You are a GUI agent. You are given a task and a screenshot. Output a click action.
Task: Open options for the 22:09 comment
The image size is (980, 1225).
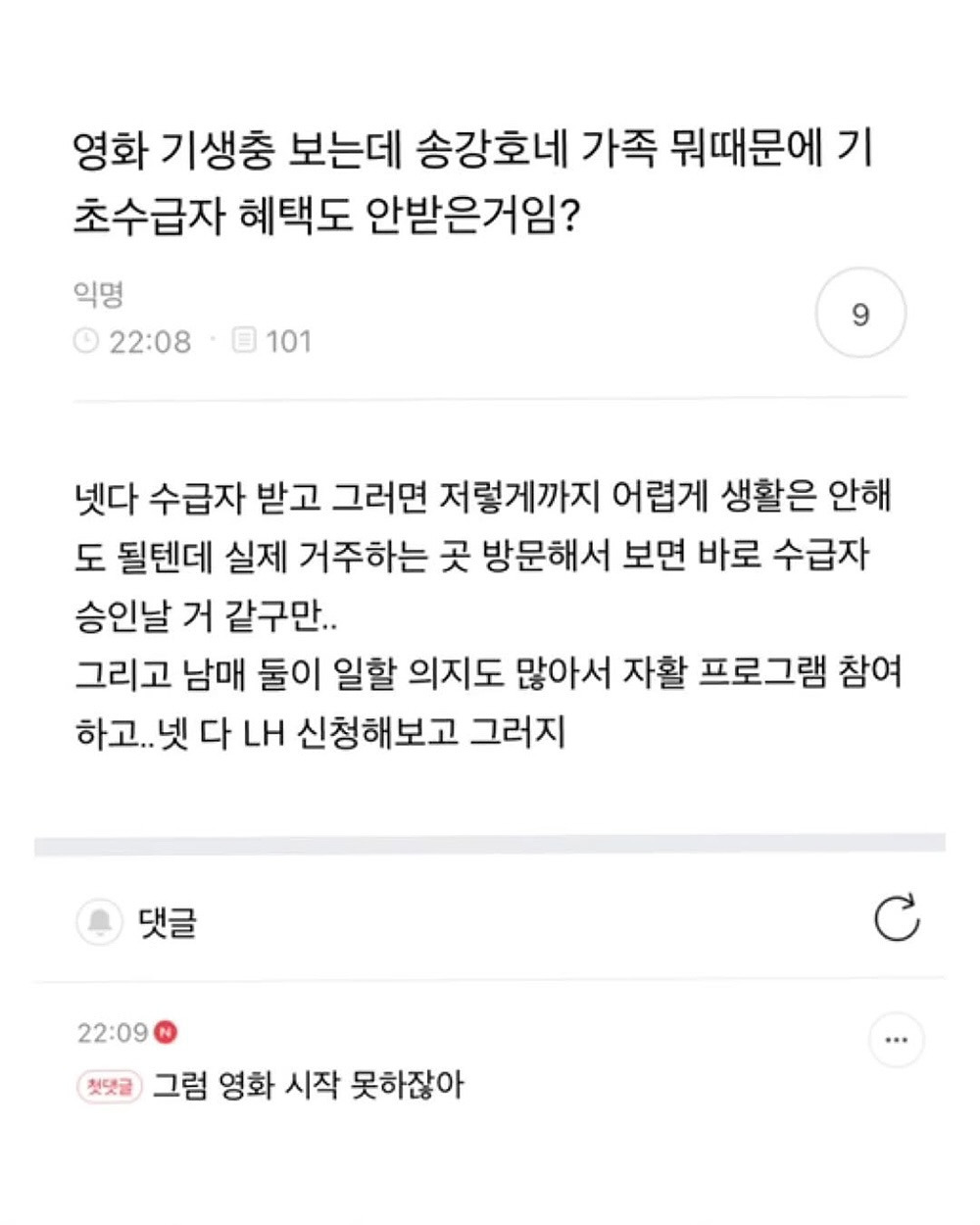(x=896, y=1040)
